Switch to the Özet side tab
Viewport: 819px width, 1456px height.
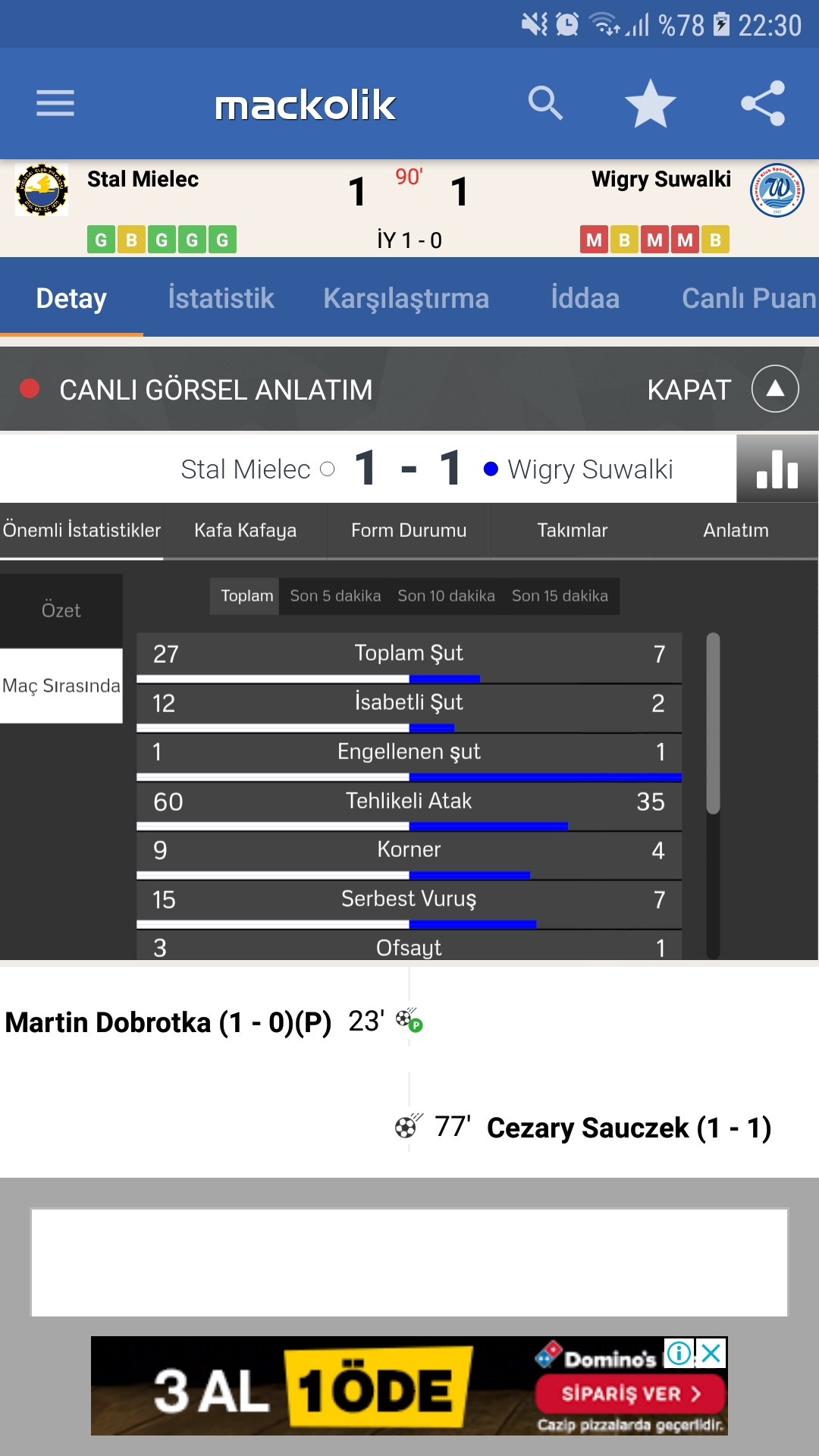pos(61,610)
